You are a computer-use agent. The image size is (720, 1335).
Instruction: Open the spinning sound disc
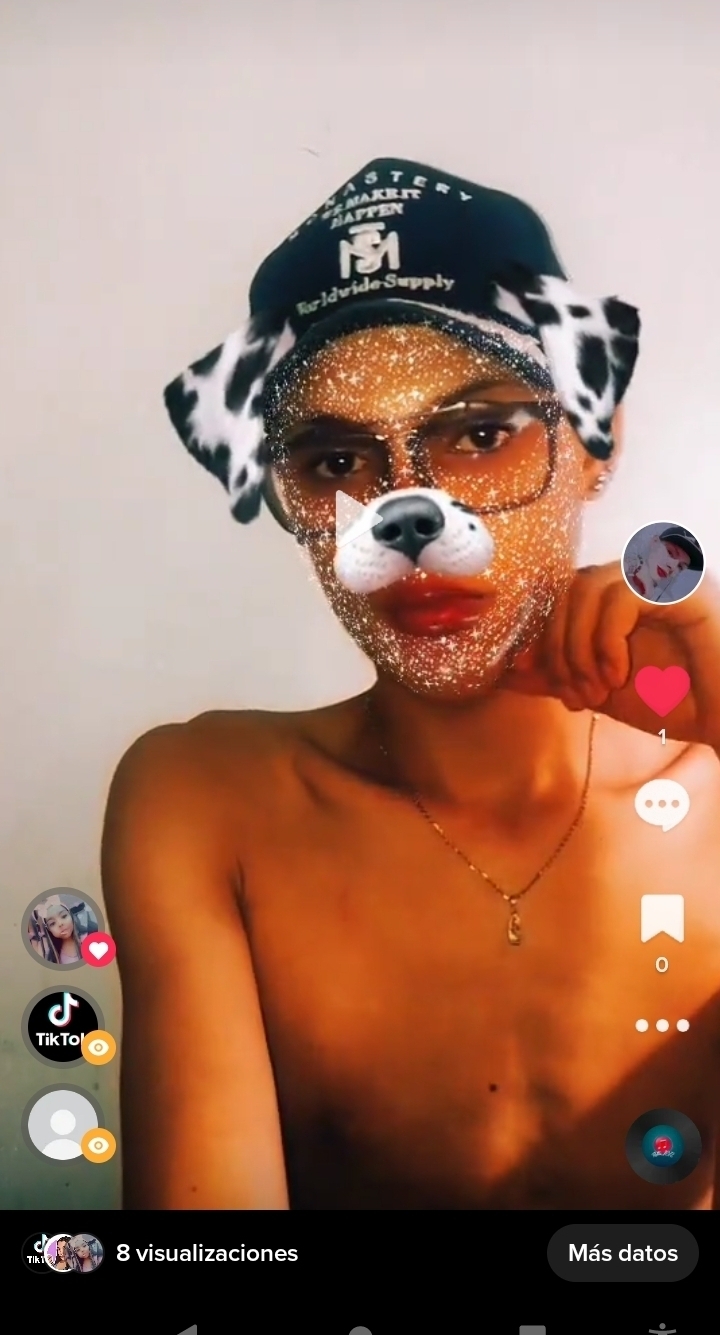(x=663, y=1146)
